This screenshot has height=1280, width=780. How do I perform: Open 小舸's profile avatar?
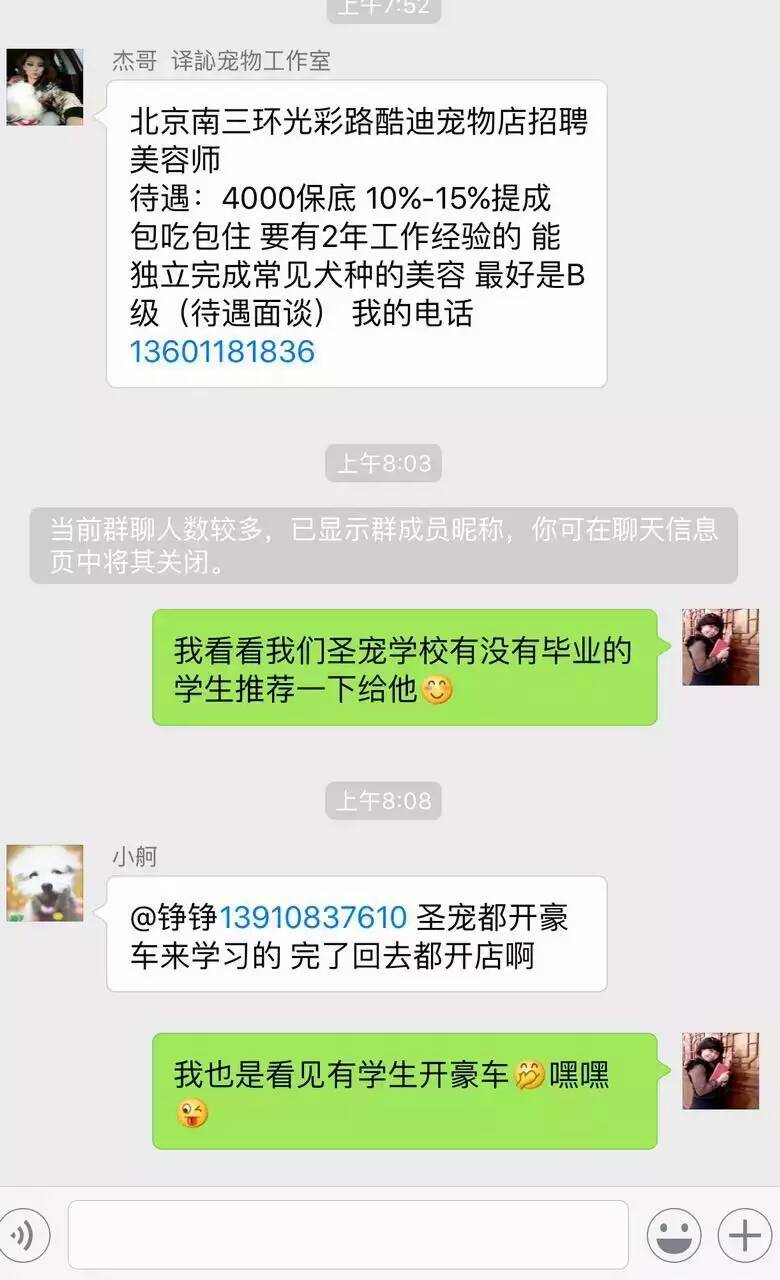[45, 882]
